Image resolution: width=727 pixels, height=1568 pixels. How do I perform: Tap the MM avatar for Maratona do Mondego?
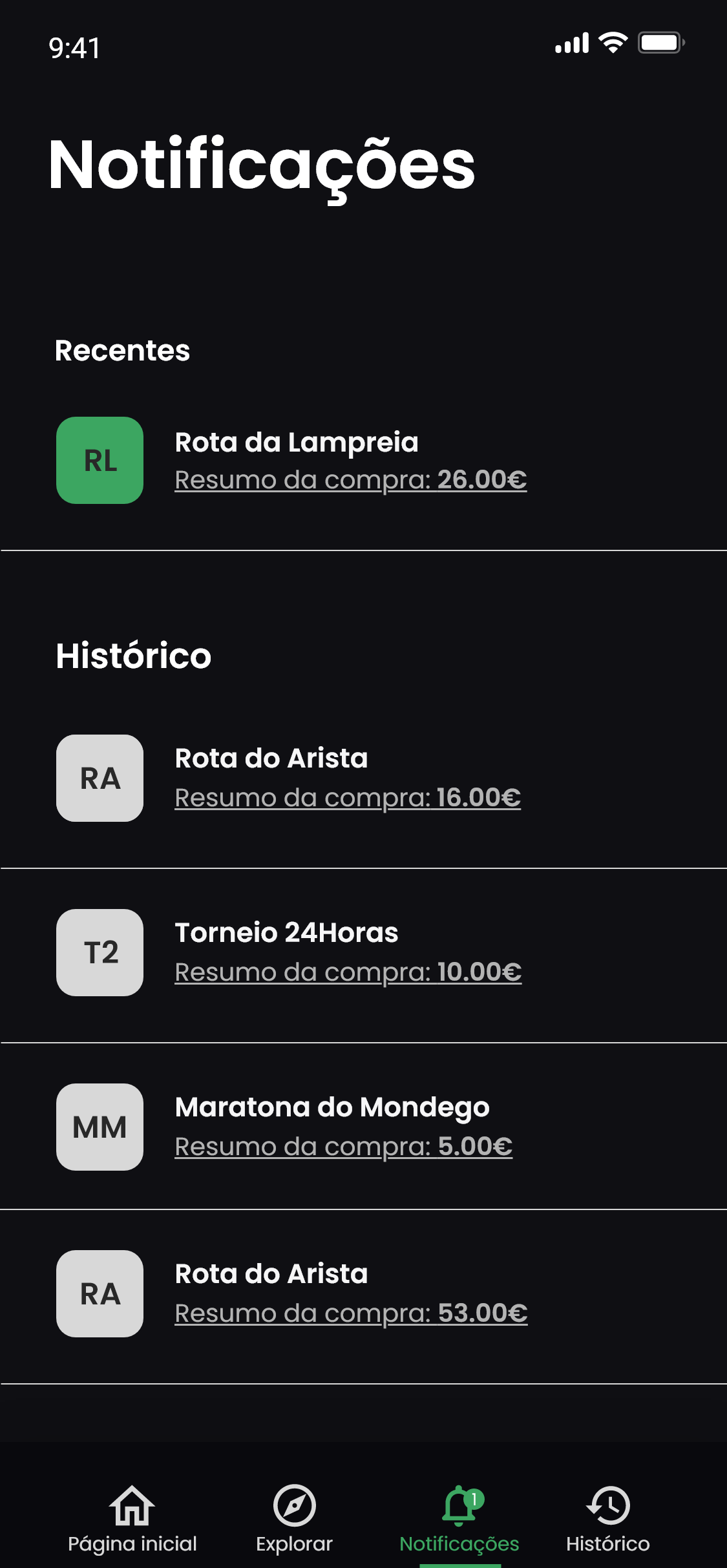[x=100, y=1127]
